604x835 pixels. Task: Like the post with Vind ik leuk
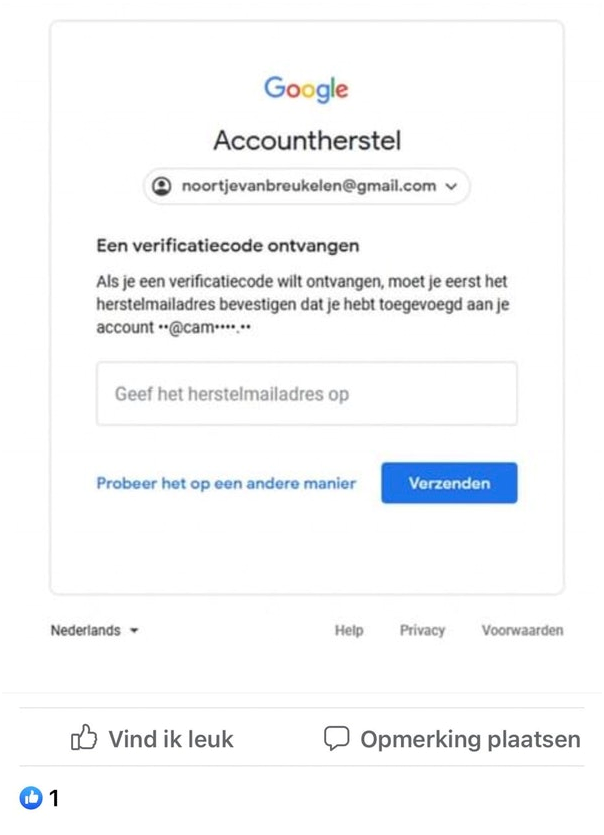tap(152, 739)
